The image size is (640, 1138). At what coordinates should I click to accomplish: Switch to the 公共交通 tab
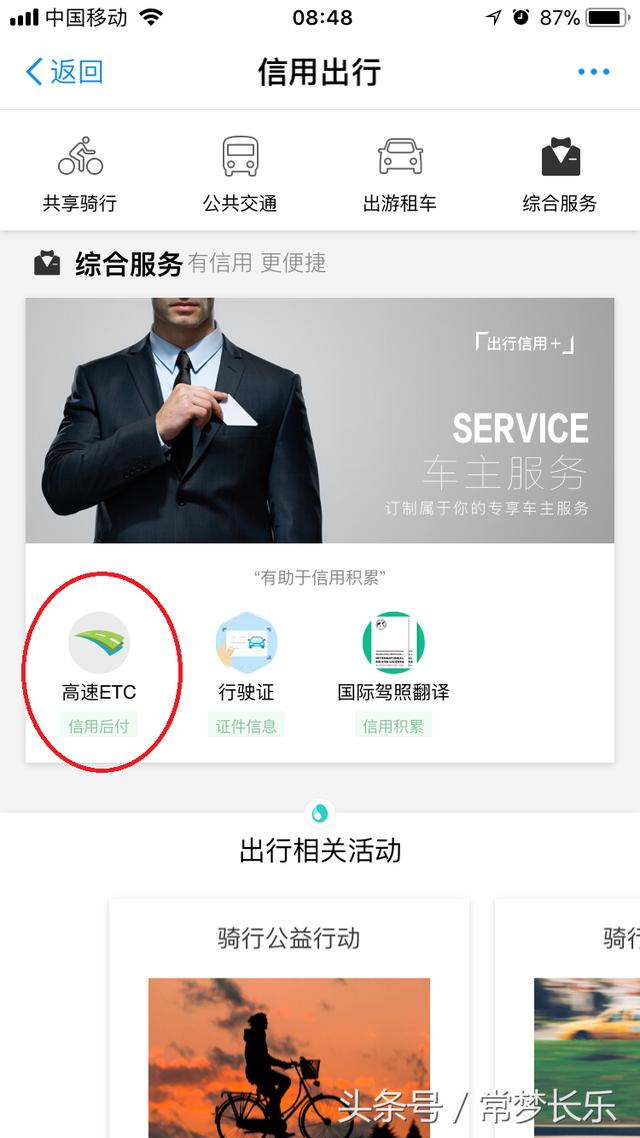(240, 174)
